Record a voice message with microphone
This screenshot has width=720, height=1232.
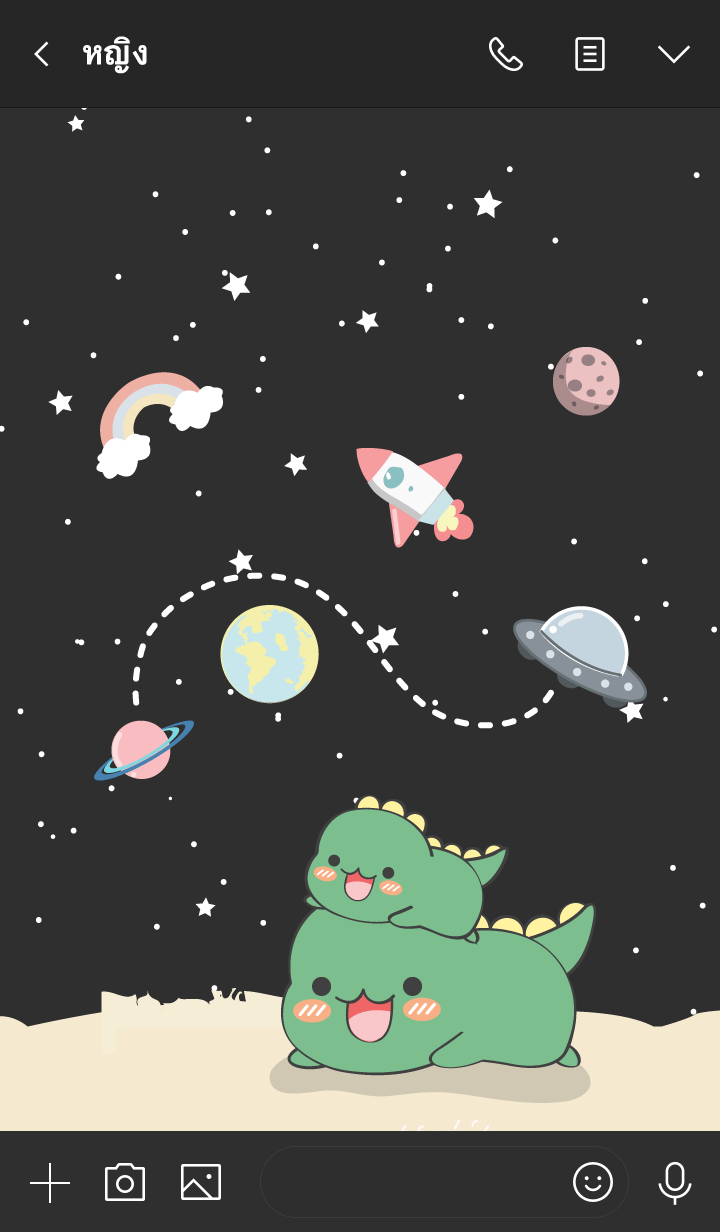click(675, 1182)
